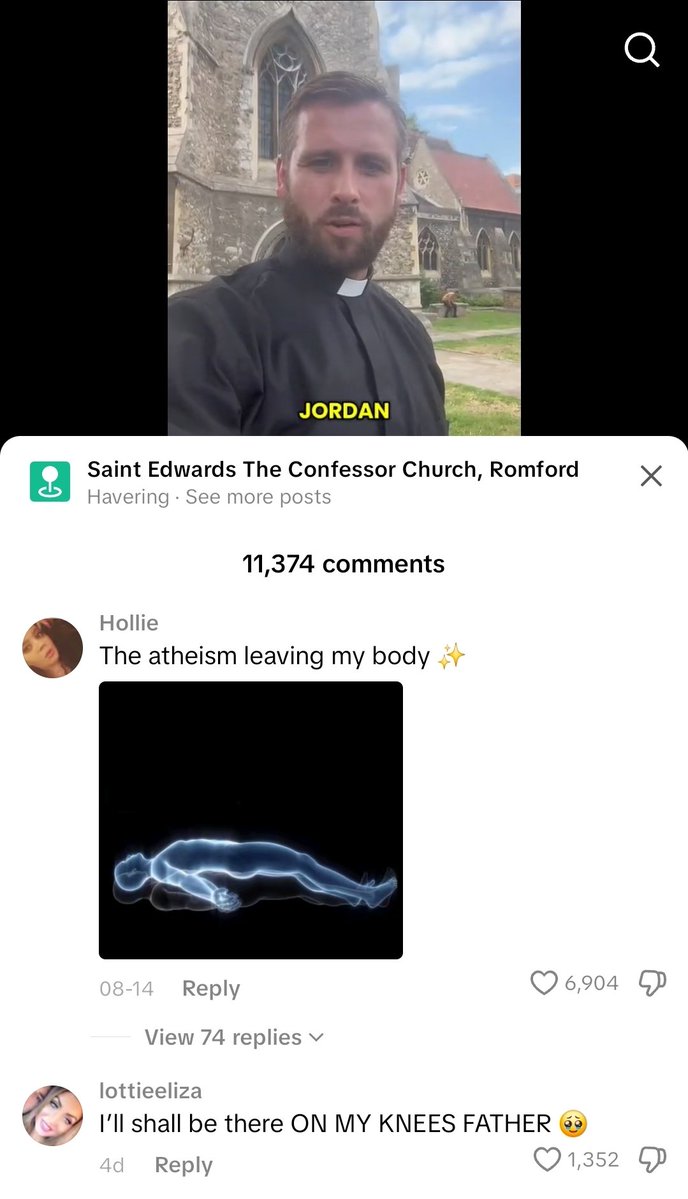Dislike Hollie's comment

[653, 983]
